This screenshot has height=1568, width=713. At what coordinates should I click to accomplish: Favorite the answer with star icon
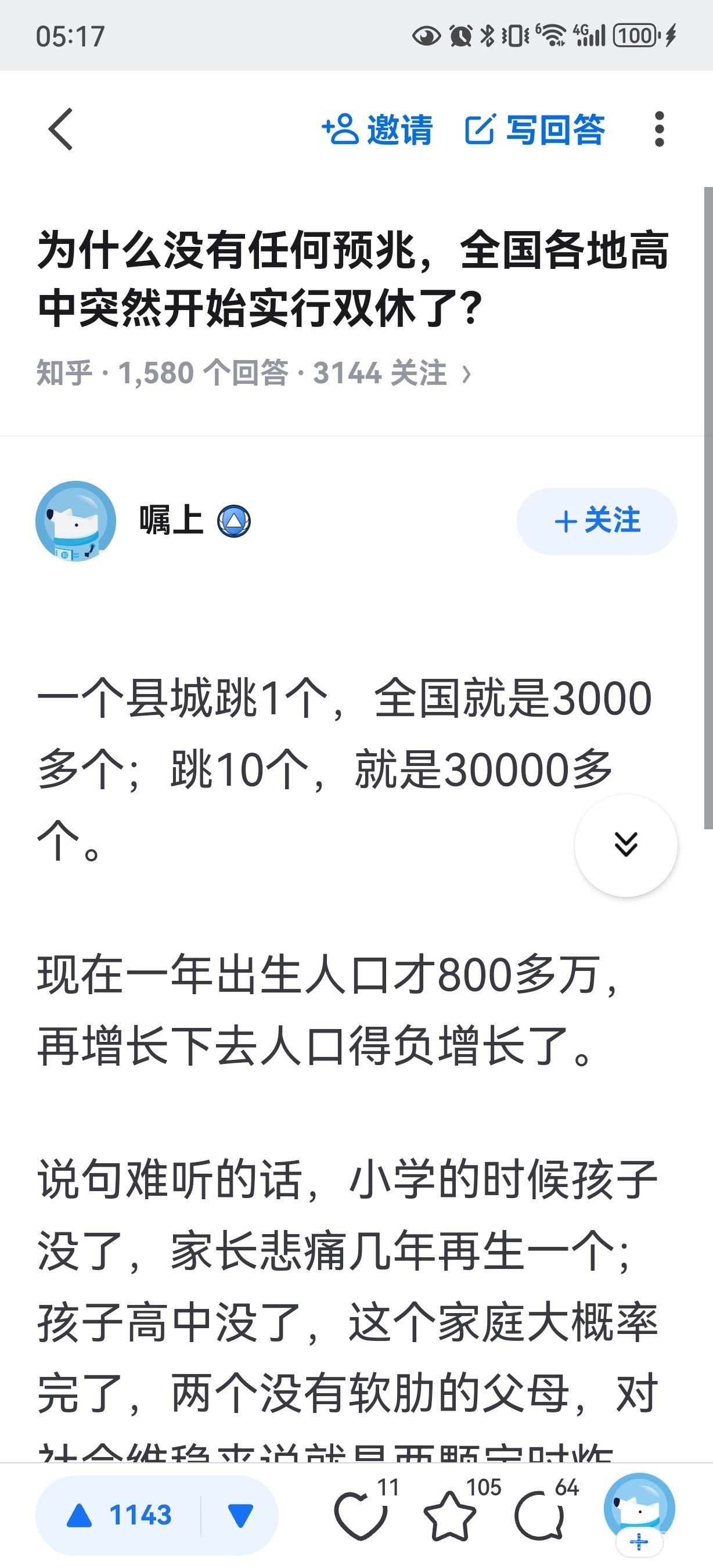pos(449,1515)
